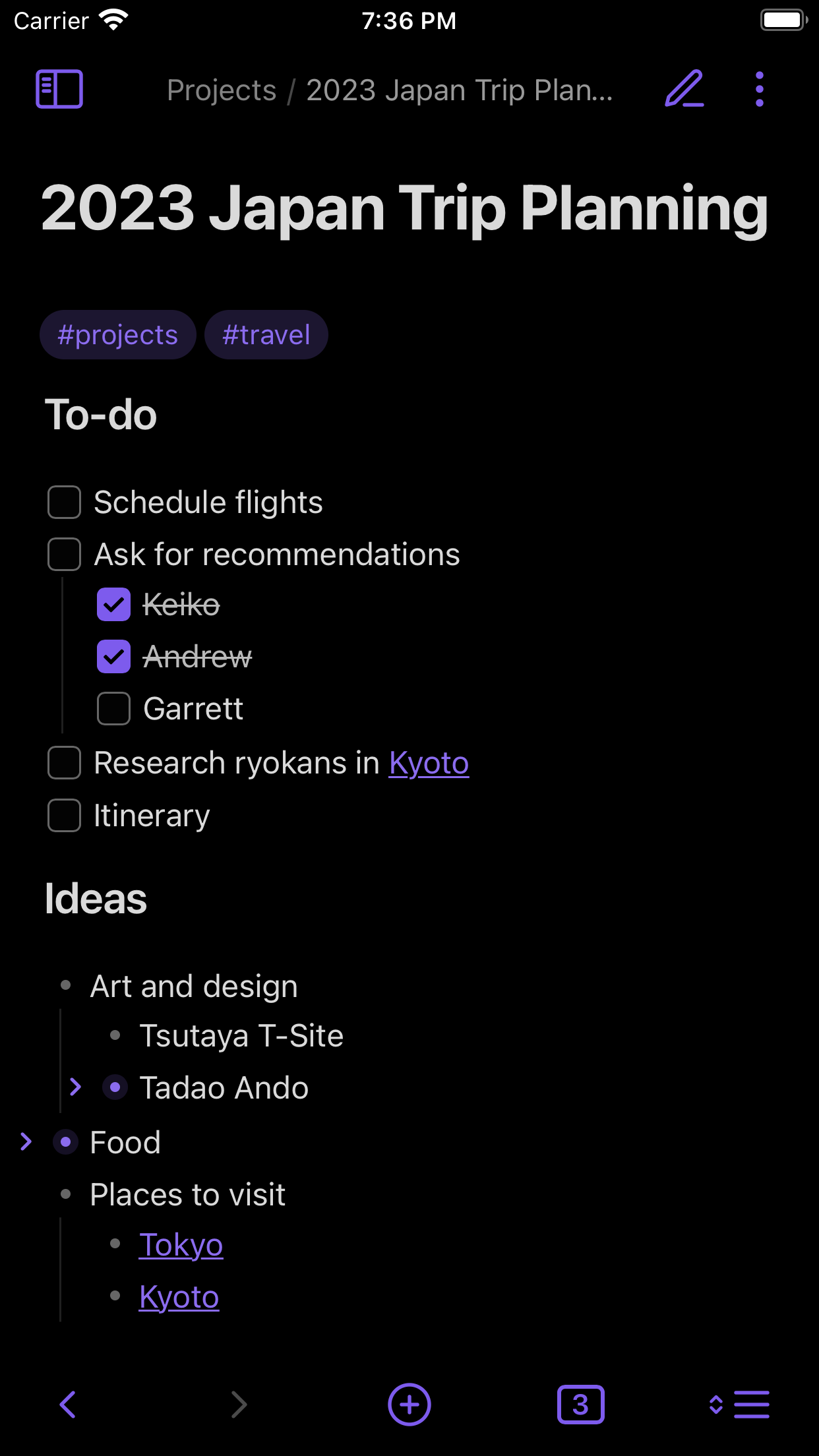Tap the pencil edit icon
The image size is (819, 1456).
click(684, 90)
